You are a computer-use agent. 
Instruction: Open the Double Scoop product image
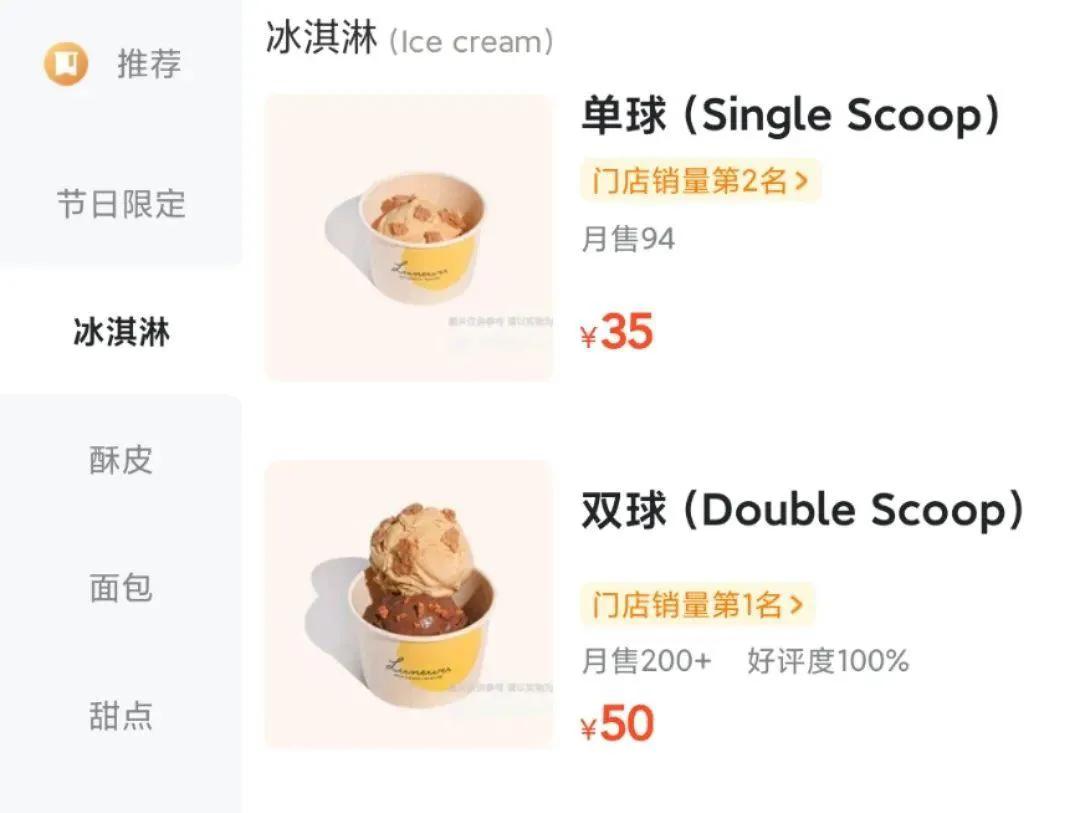tap(408, 604)
